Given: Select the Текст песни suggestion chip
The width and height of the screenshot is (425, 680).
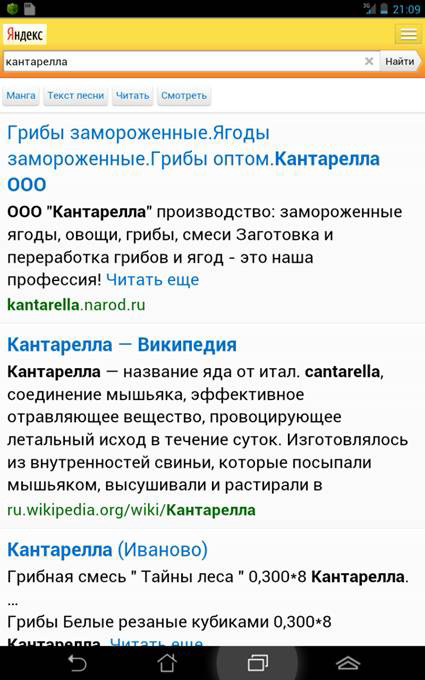Looking at the screenshot, I should (x=76, y=96).
